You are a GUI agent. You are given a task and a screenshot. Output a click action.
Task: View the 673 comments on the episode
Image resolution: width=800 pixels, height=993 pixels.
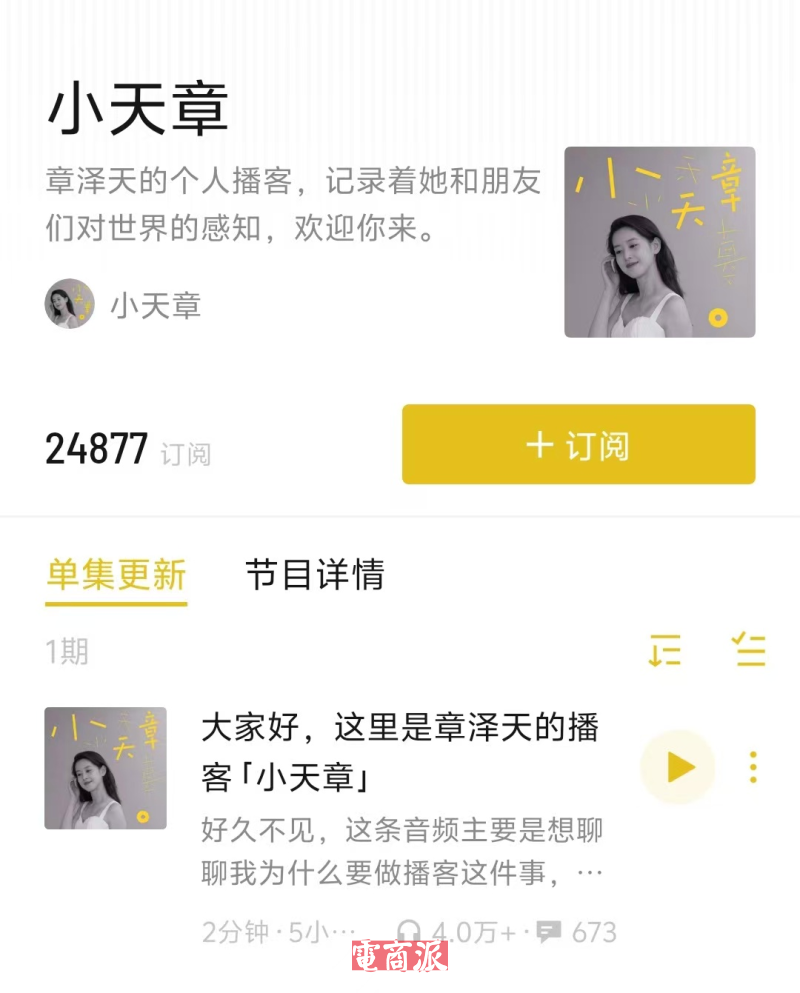coord(578,933)
